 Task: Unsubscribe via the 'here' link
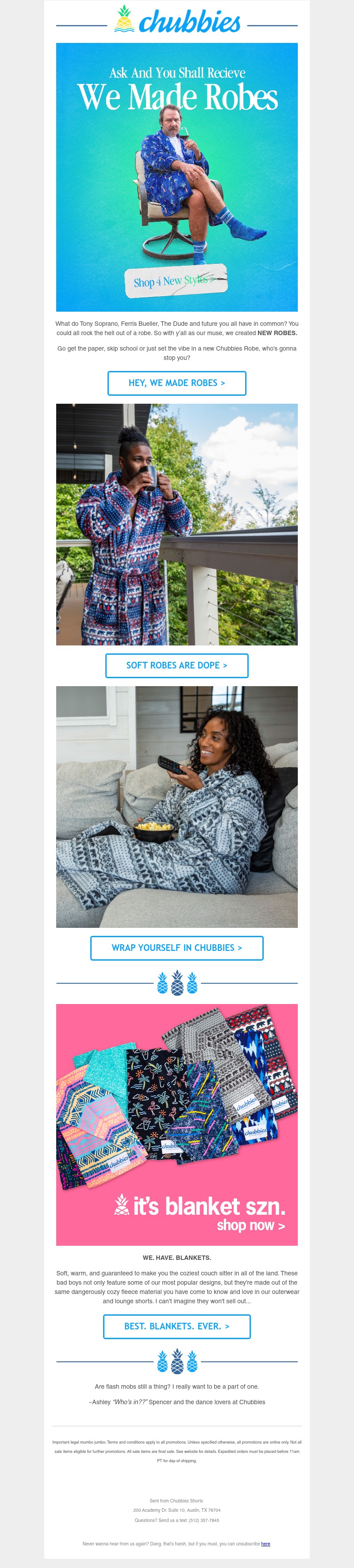pyautogui.click(x=265, y=1544)
